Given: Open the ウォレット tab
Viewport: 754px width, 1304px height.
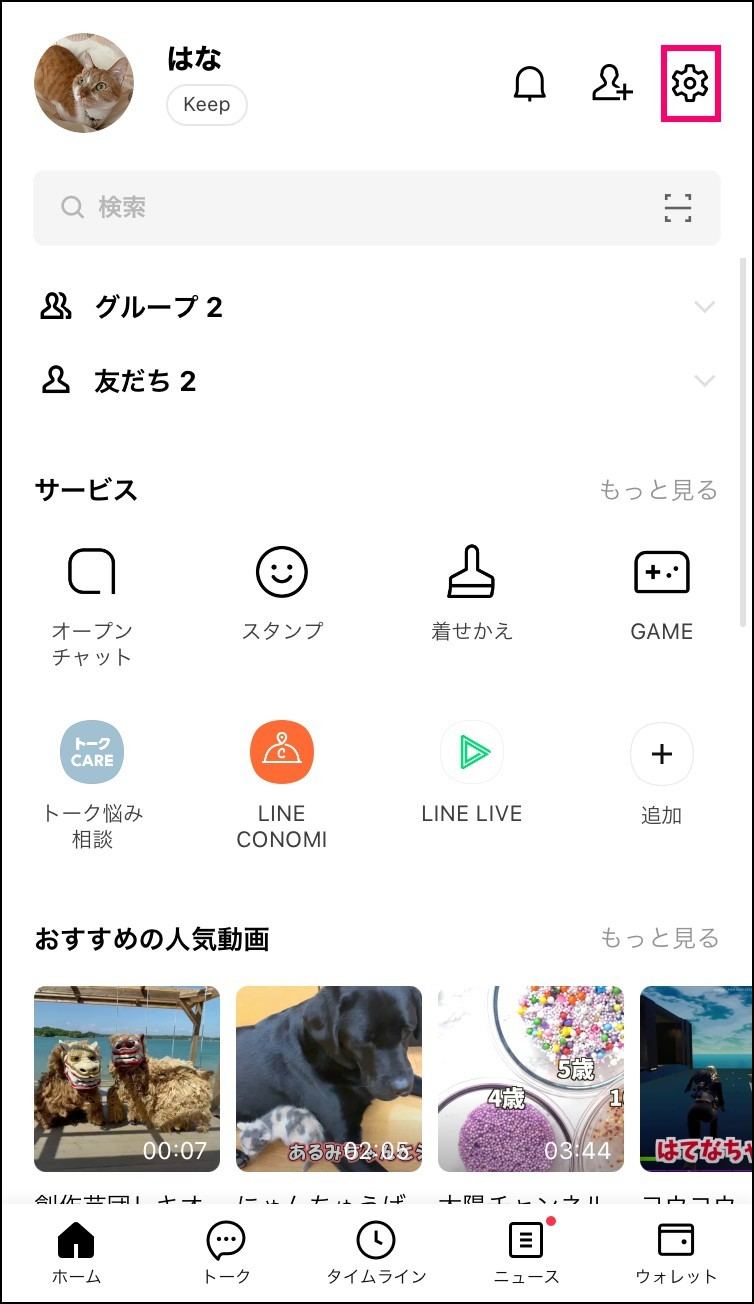Looking at the screenshot, I should [676, 1252].
